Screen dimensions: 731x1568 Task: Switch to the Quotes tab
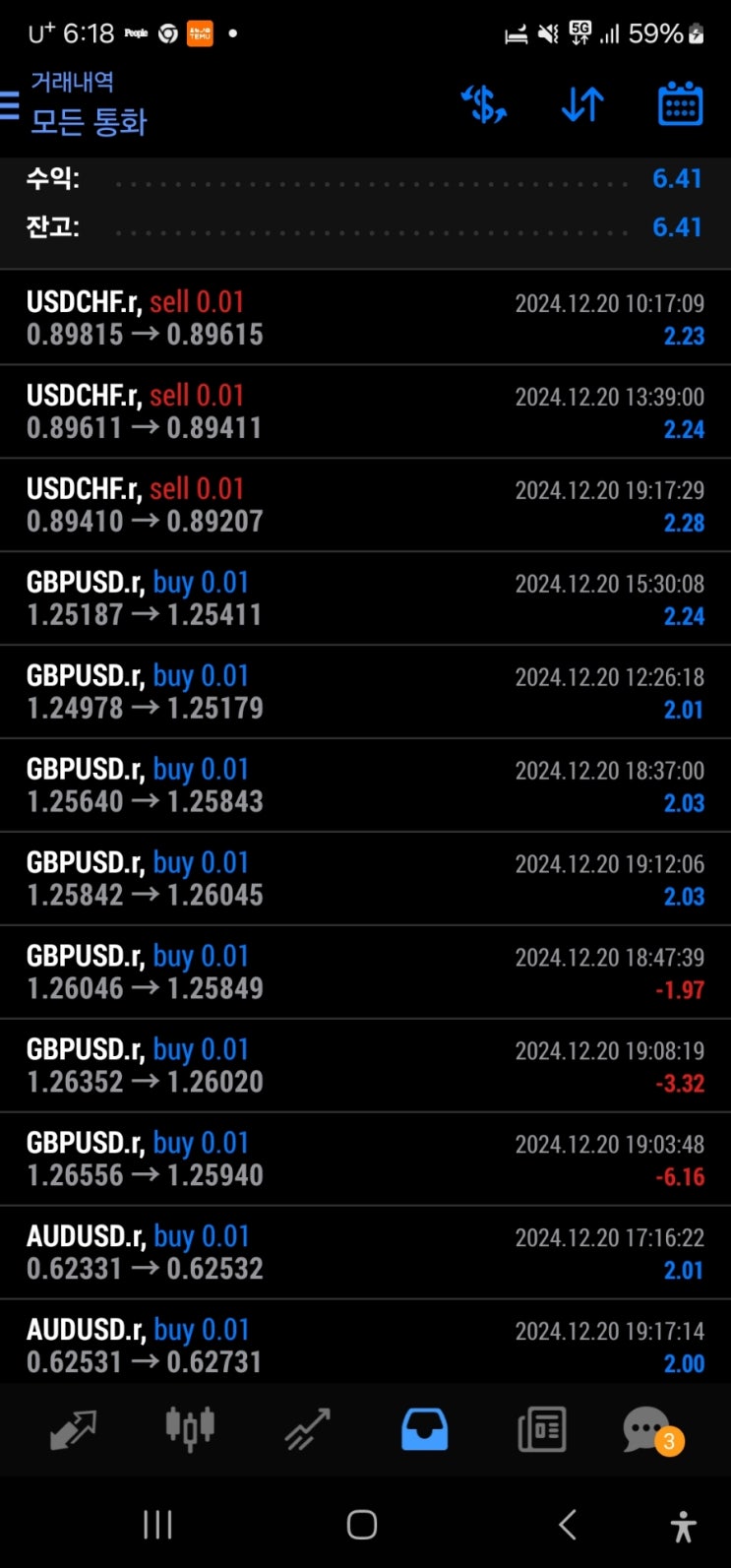pyautogui.click(x=73, y=1429)
